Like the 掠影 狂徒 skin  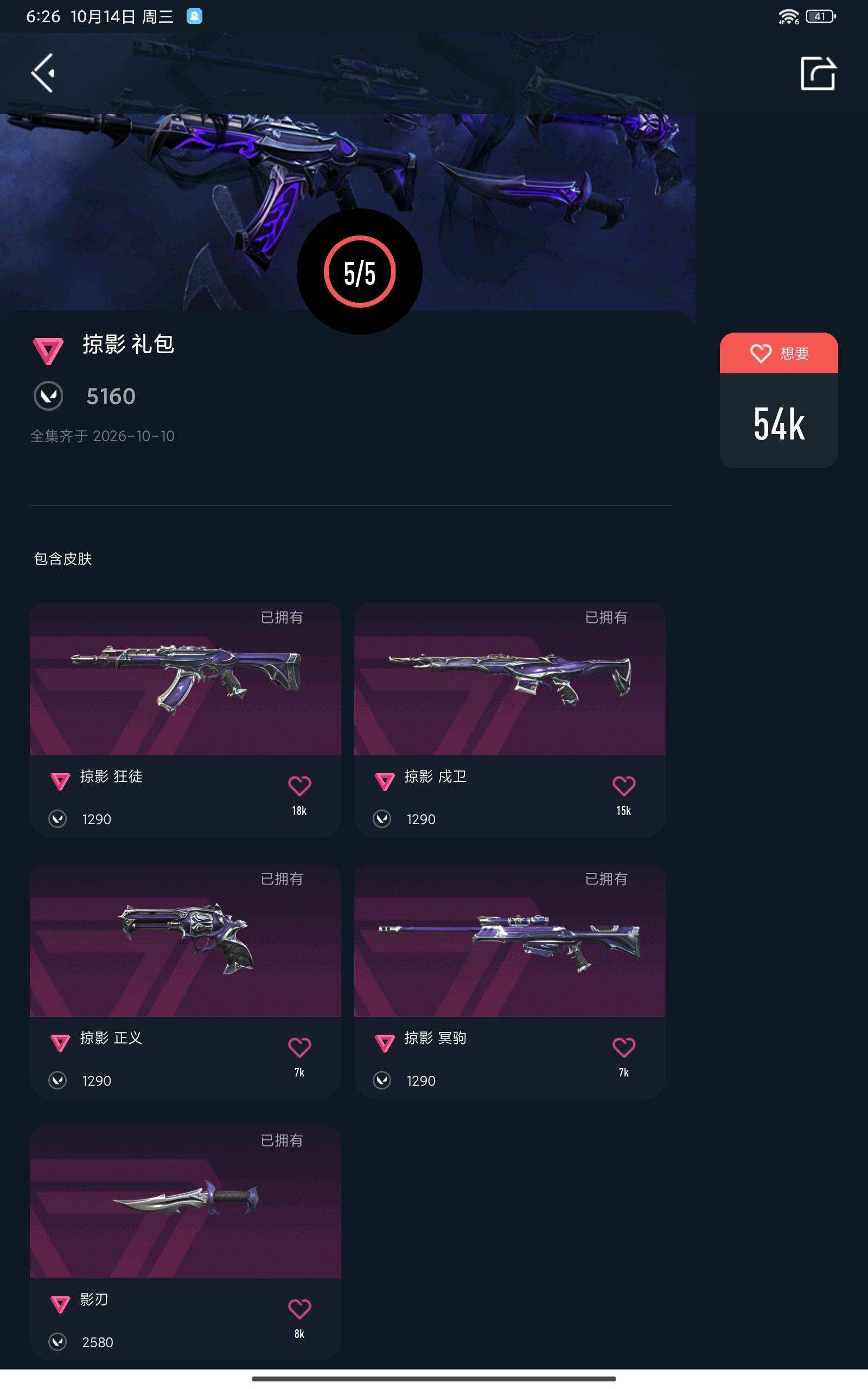tap(299, 786)
